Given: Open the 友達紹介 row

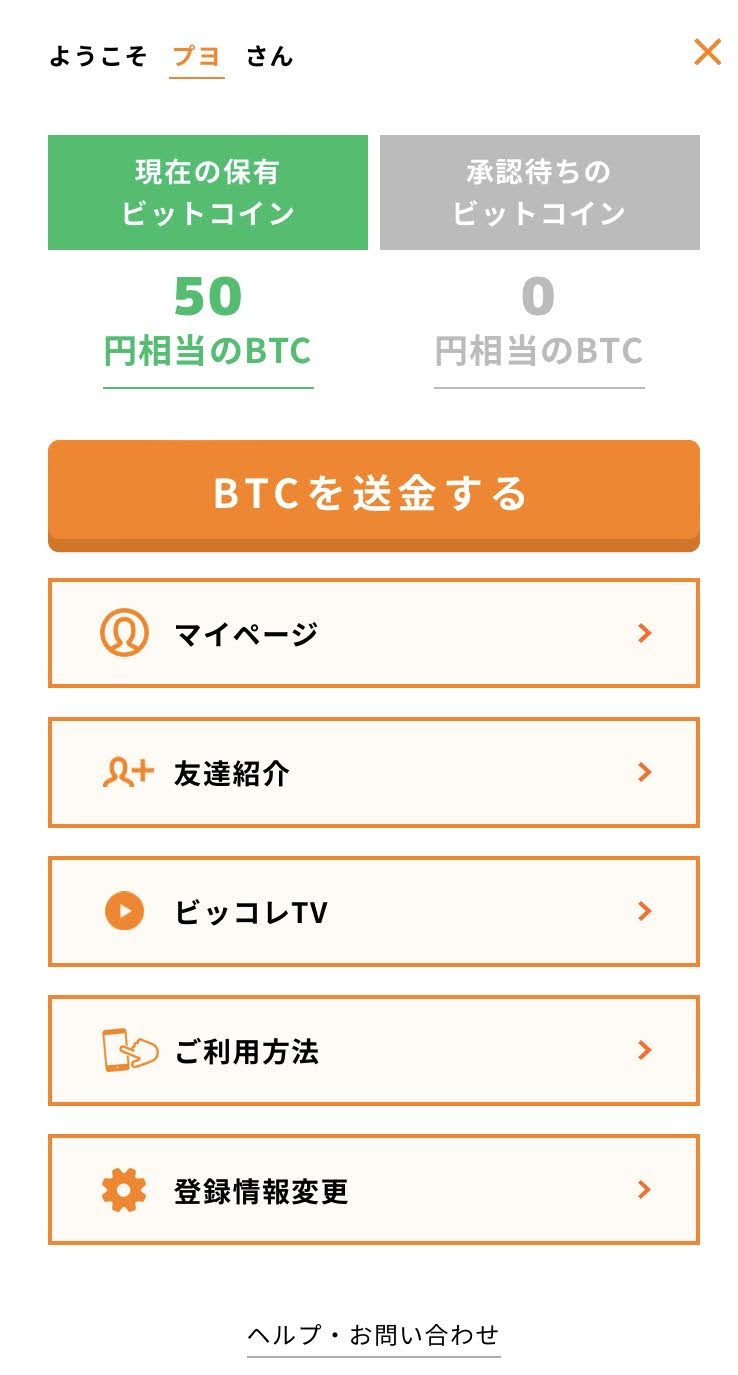Looking at the screenshot, I should coord(374,772).
